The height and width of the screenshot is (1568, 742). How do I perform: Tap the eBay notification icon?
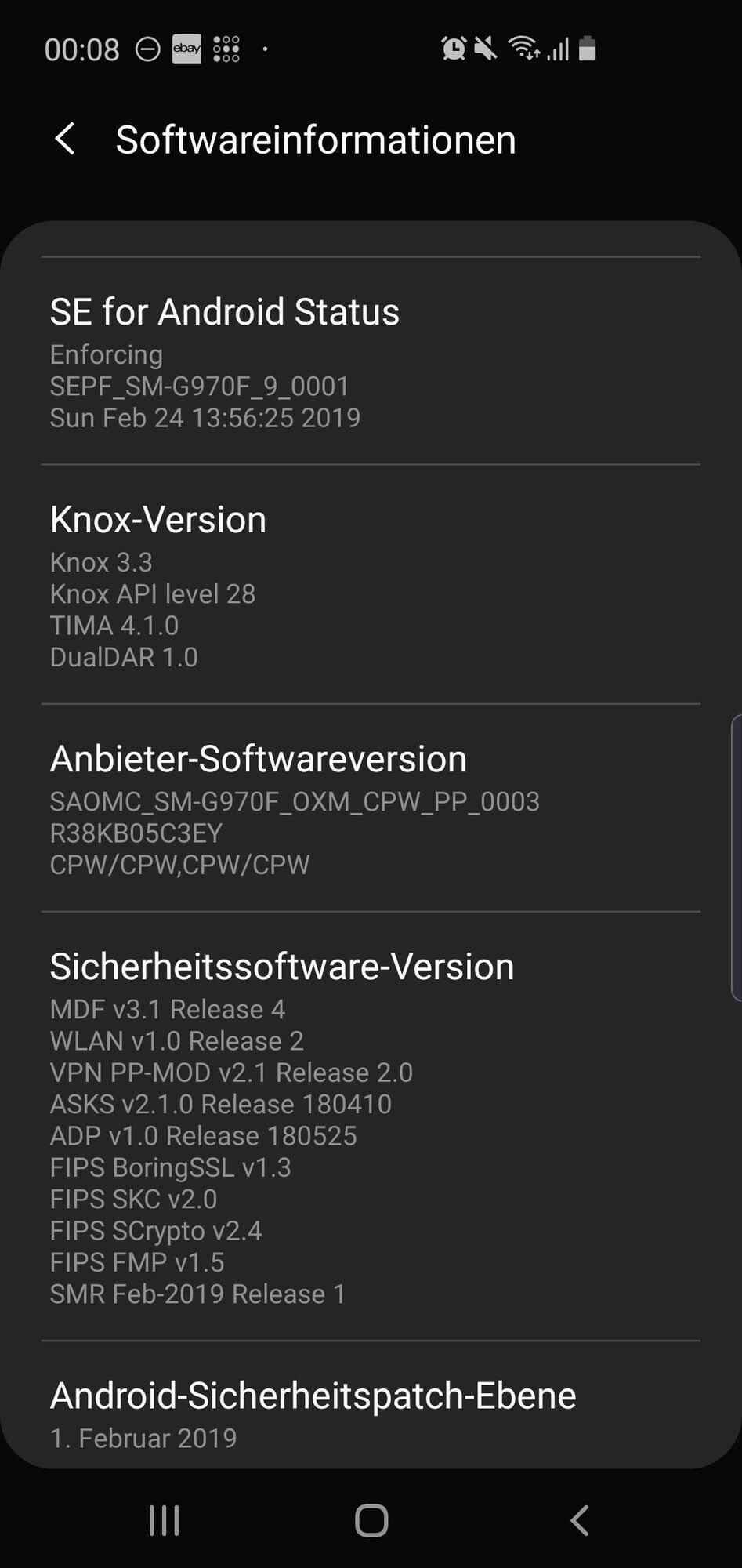tap(186, 49)
